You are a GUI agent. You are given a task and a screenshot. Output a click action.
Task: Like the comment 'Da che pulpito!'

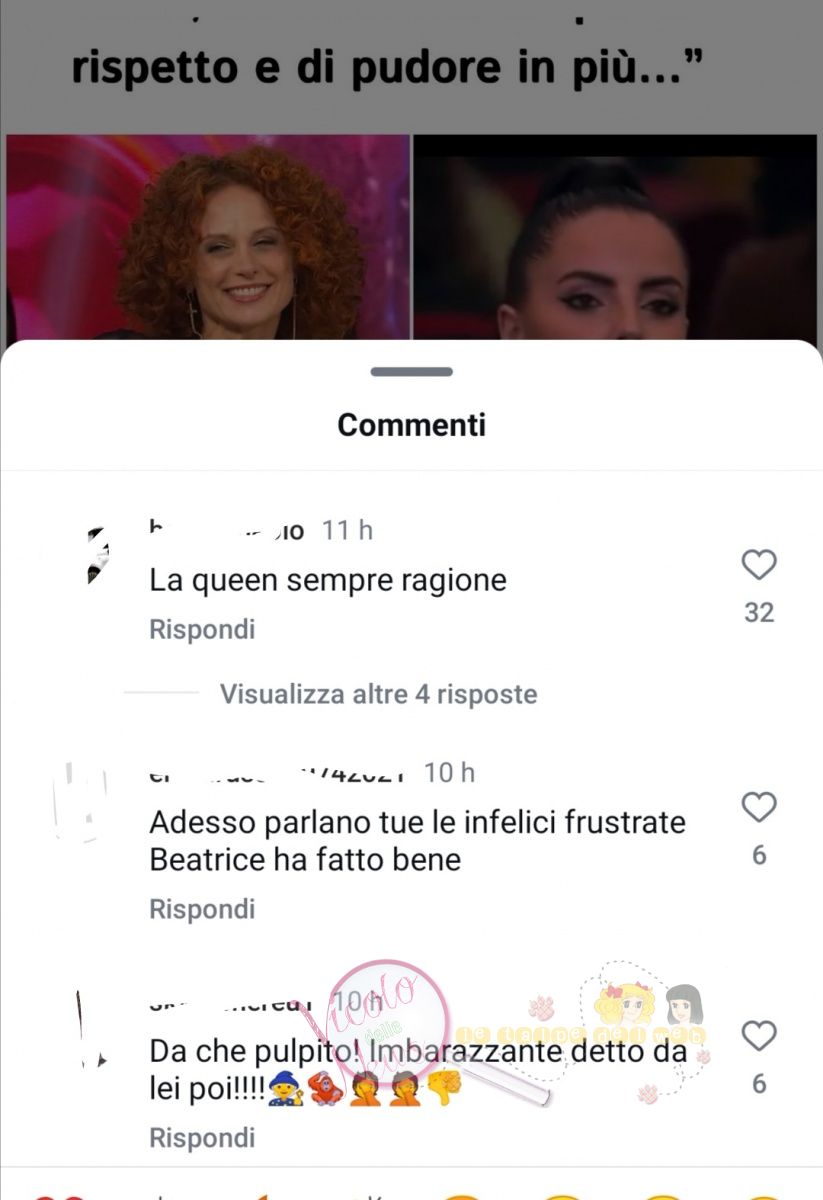click(759, 1037)
